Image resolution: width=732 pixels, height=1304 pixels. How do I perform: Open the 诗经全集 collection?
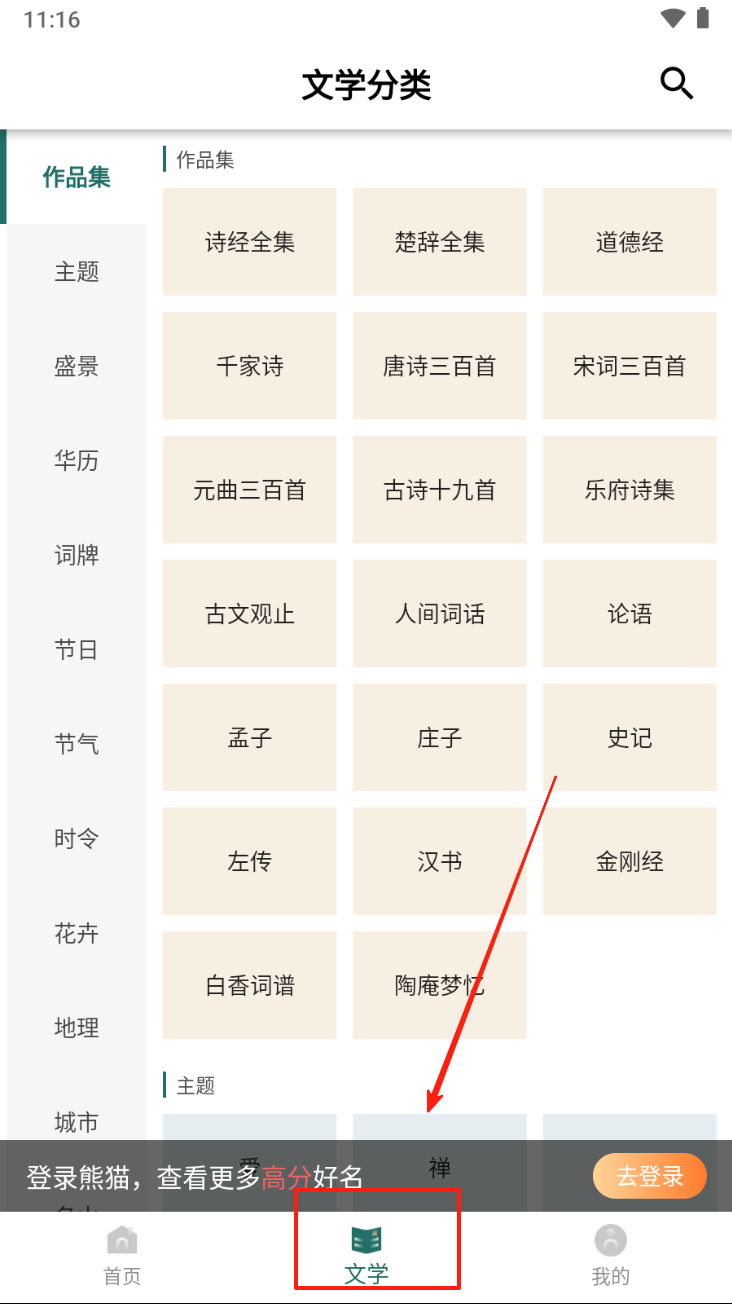tap(250, 242)
